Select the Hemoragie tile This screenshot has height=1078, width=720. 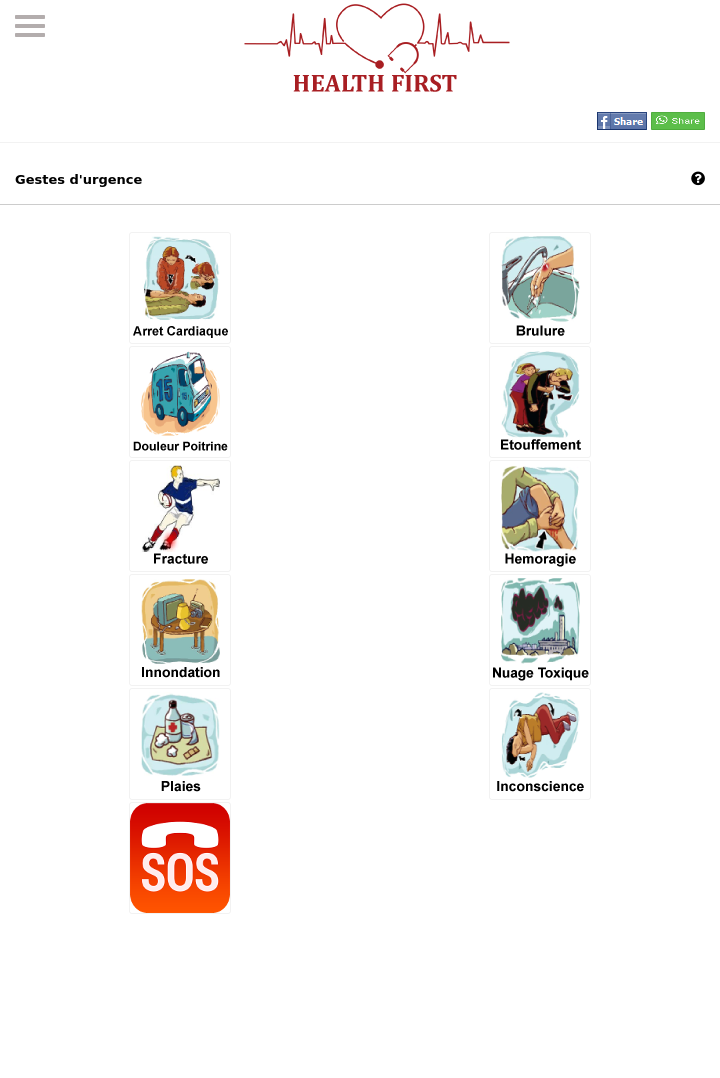point(540,516)
